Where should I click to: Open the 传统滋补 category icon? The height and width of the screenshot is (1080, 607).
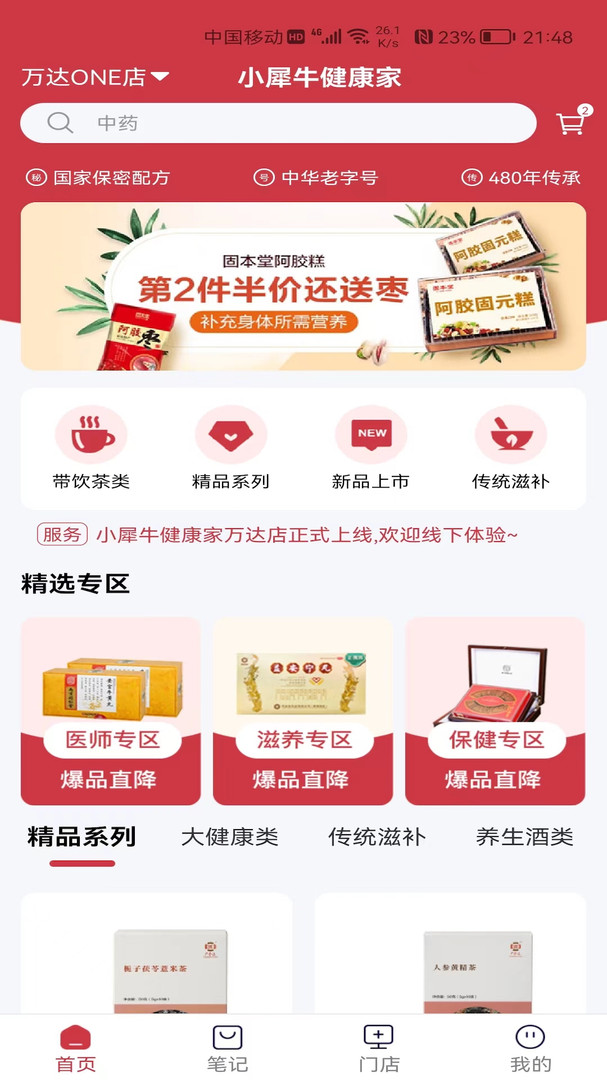(511, 448)
